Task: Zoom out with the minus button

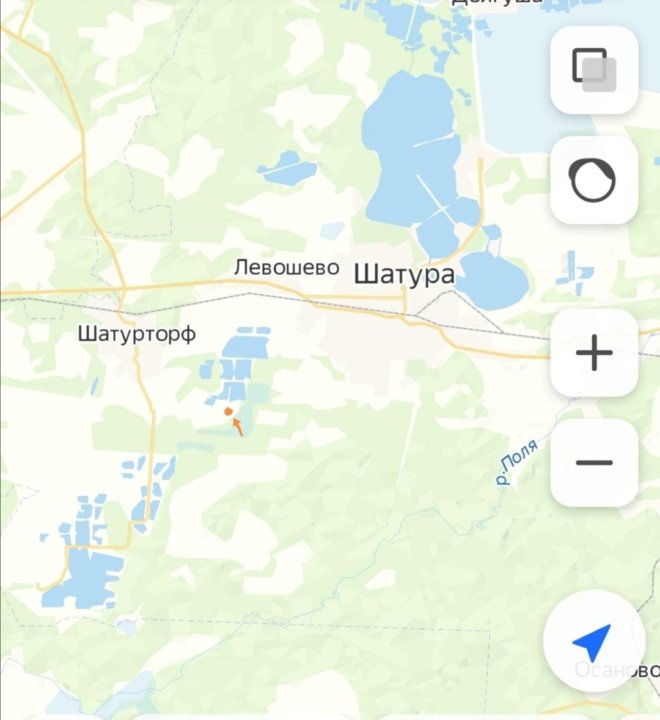Action: pyautogui.click(x=594, y=462)
